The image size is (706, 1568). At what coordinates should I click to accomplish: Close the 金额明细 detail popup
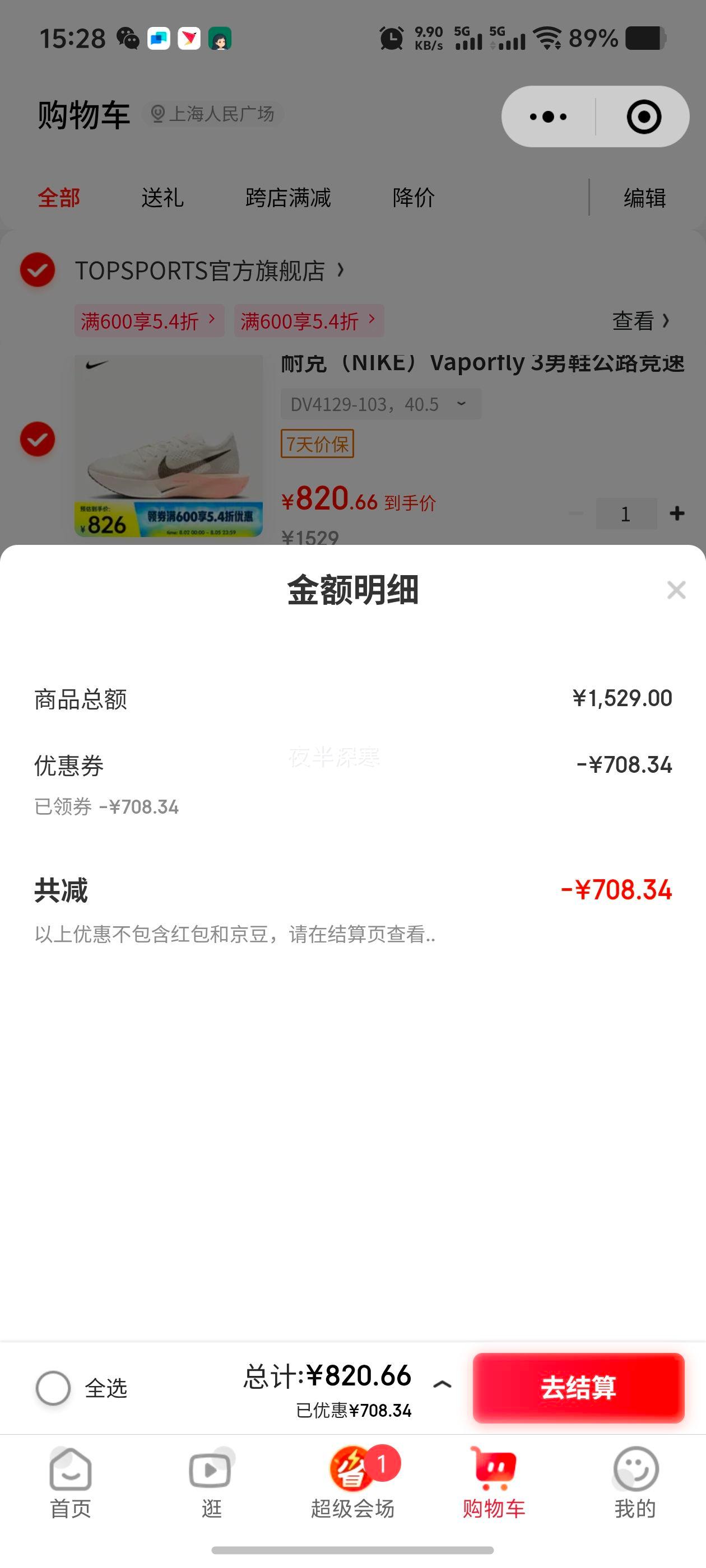coord(676,590)
